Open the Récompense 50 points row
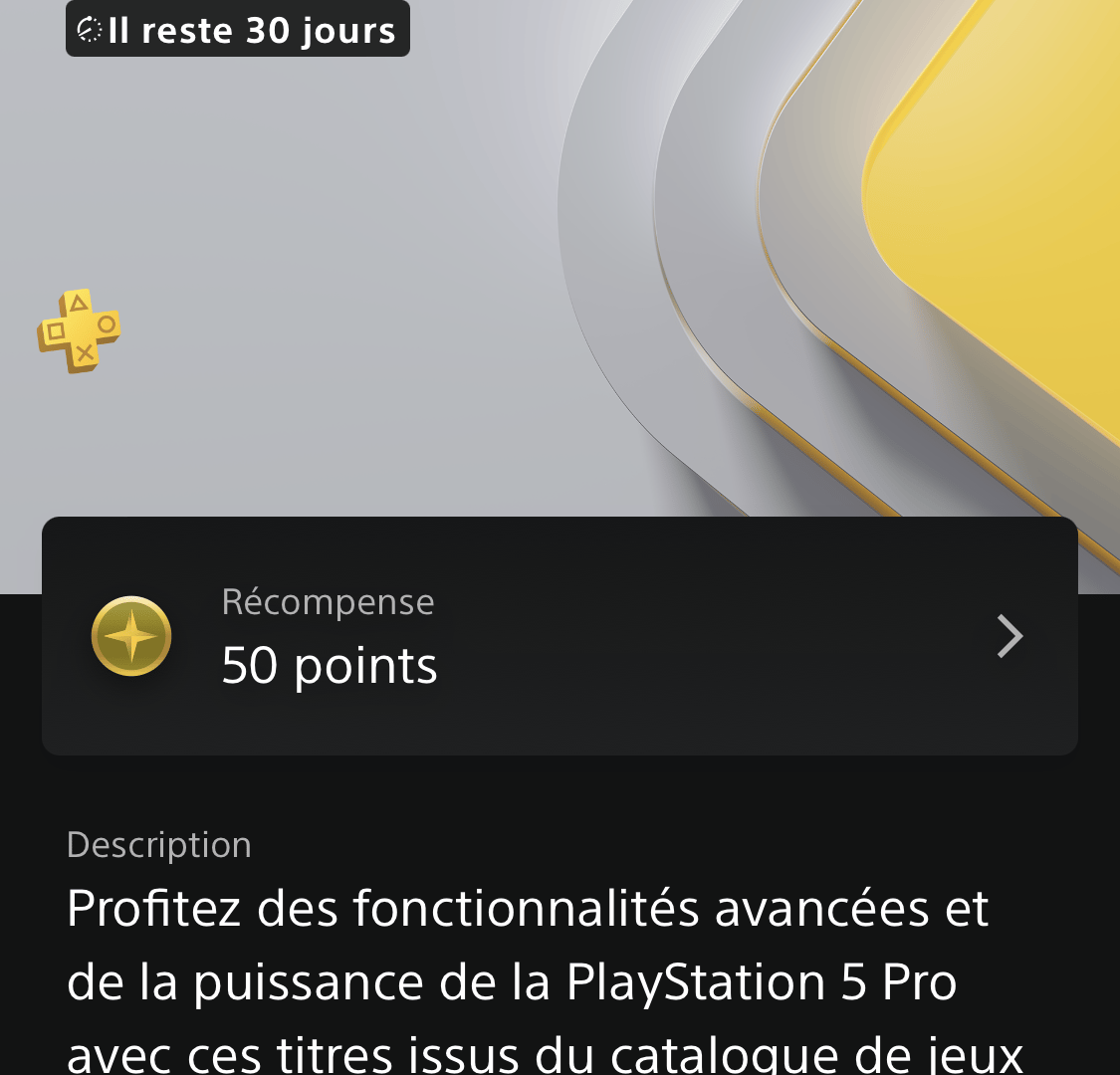The height and width of the screenshot is (1075, 1120). (560, 636)
